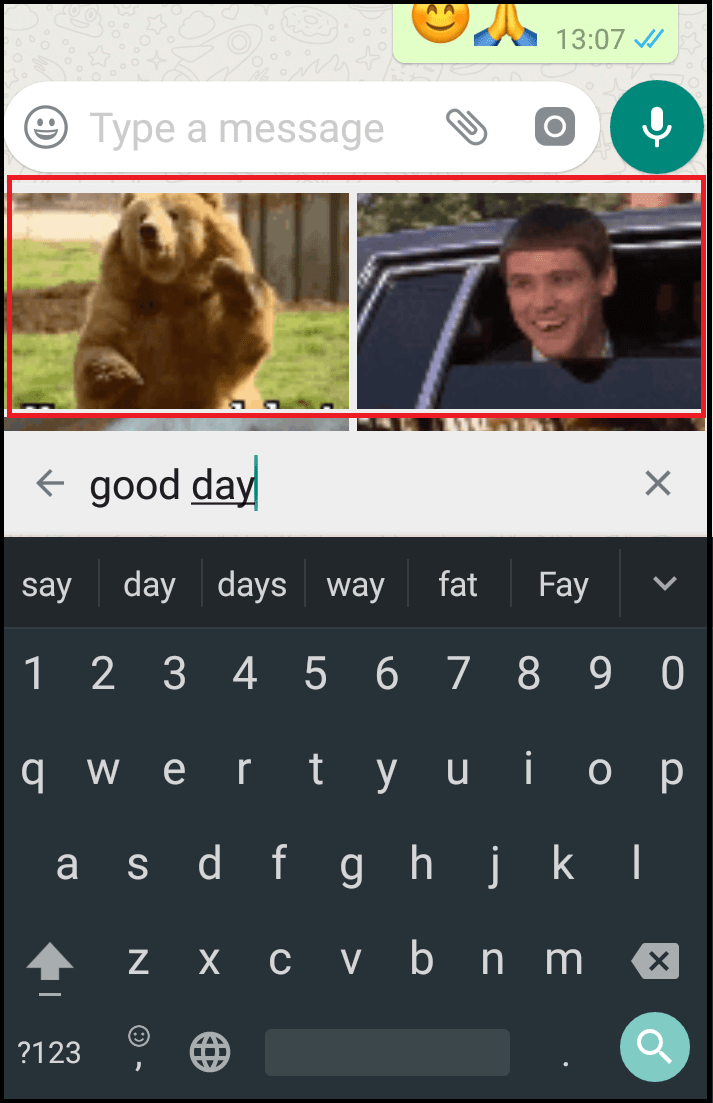Tap the keyboard search key
This screenshot has width=713, height=1103.
654,1047
